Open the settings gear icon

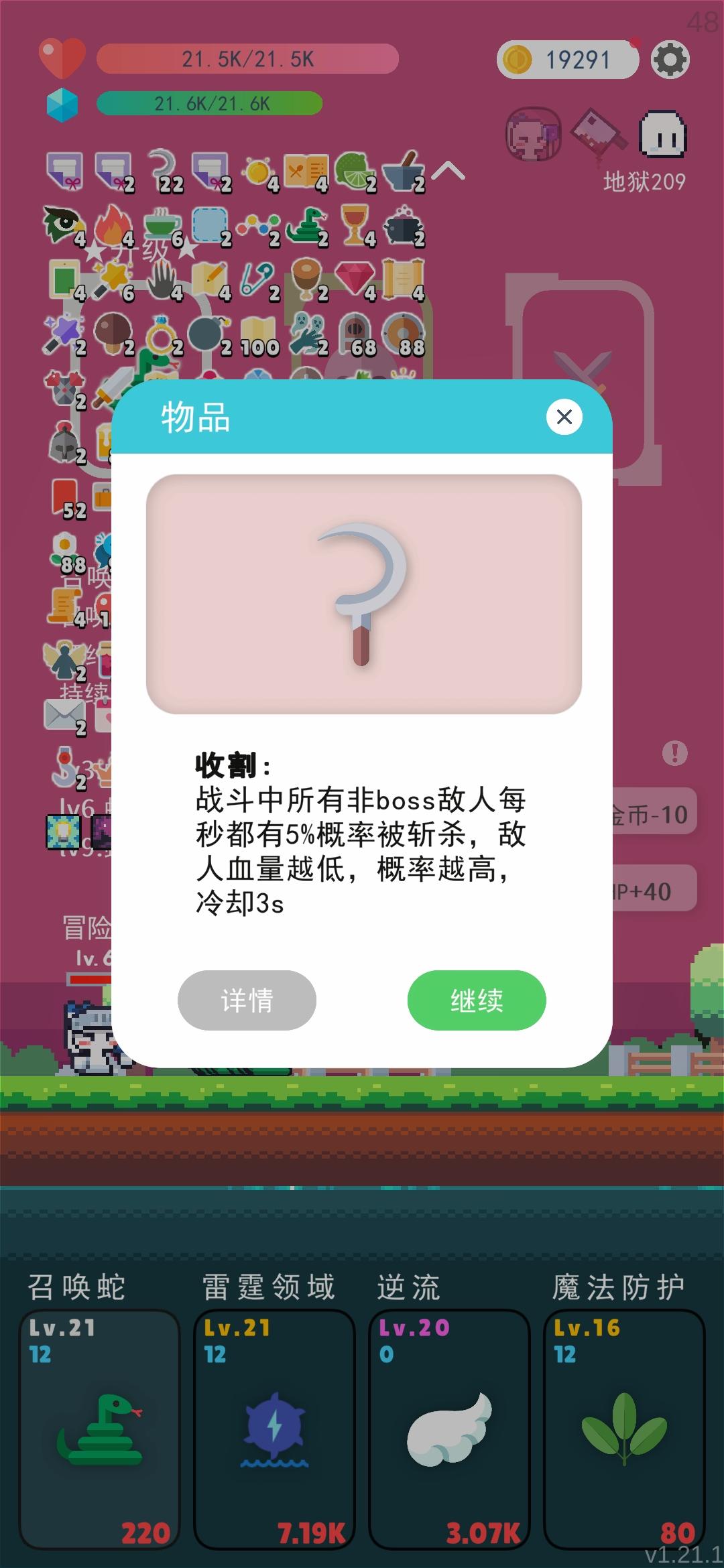coord(668,60)
